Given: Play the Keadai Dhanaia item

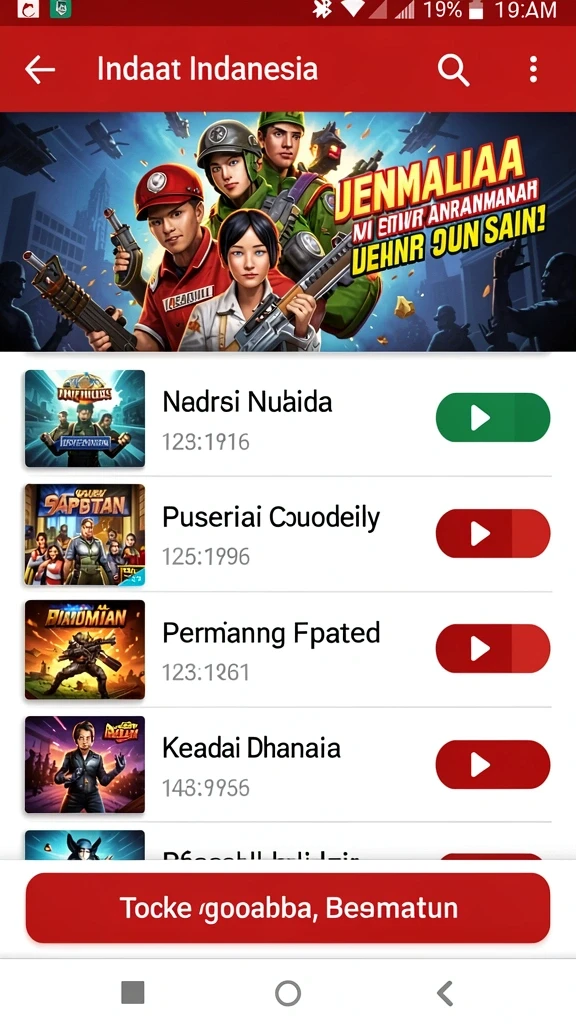Looking at the screenshot, I should 493,764.
